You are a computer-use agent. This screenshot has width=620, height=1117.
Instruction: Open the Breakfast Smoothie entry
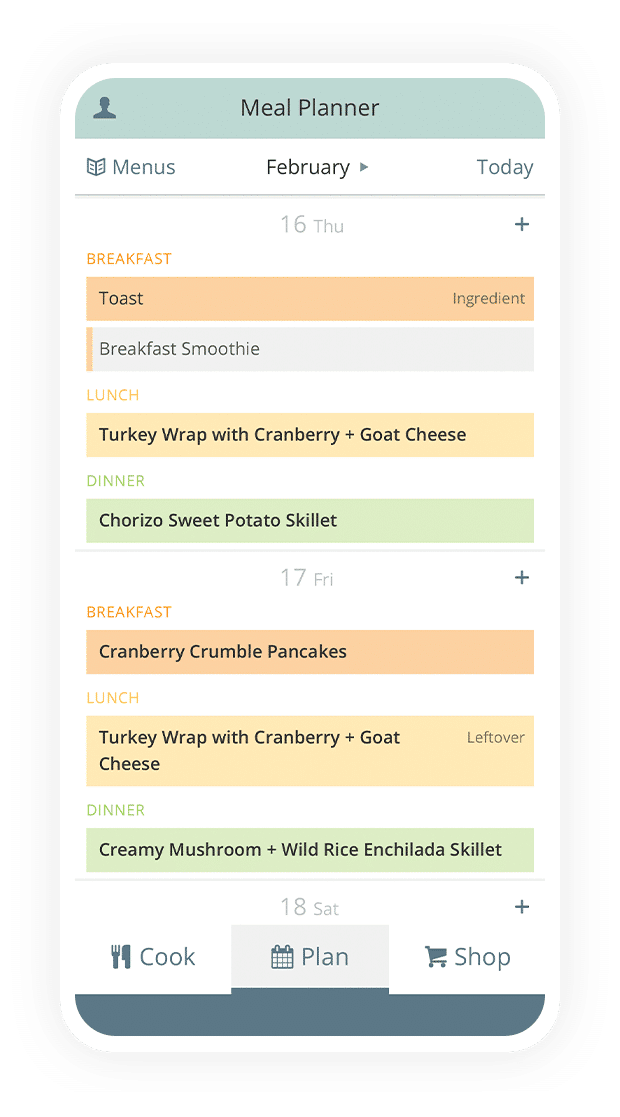pyautogui.click(x=310, y=349)
